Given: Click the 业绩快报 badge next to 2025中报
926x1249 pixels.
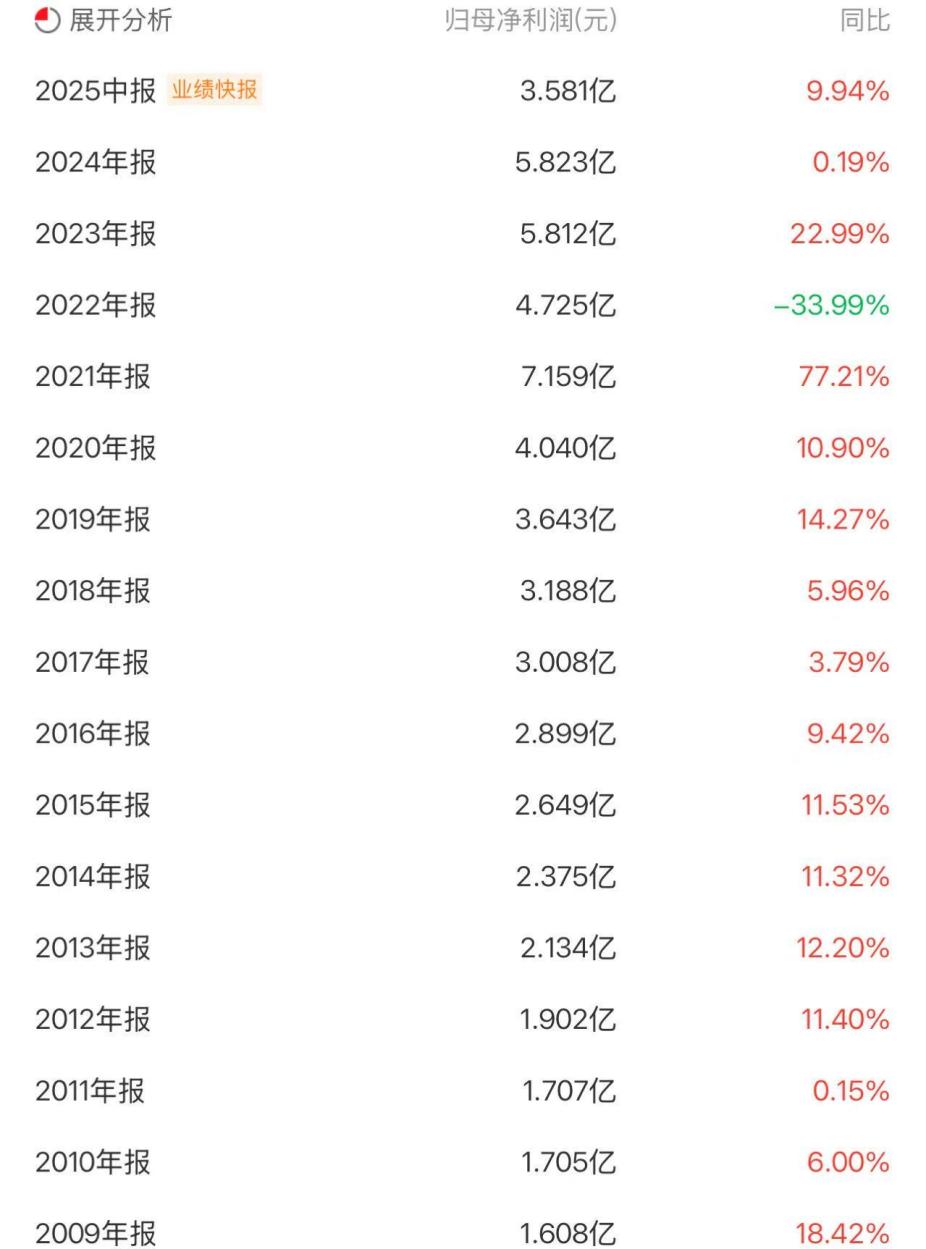Looking at the screenshot, I should (x=213, y=91).
